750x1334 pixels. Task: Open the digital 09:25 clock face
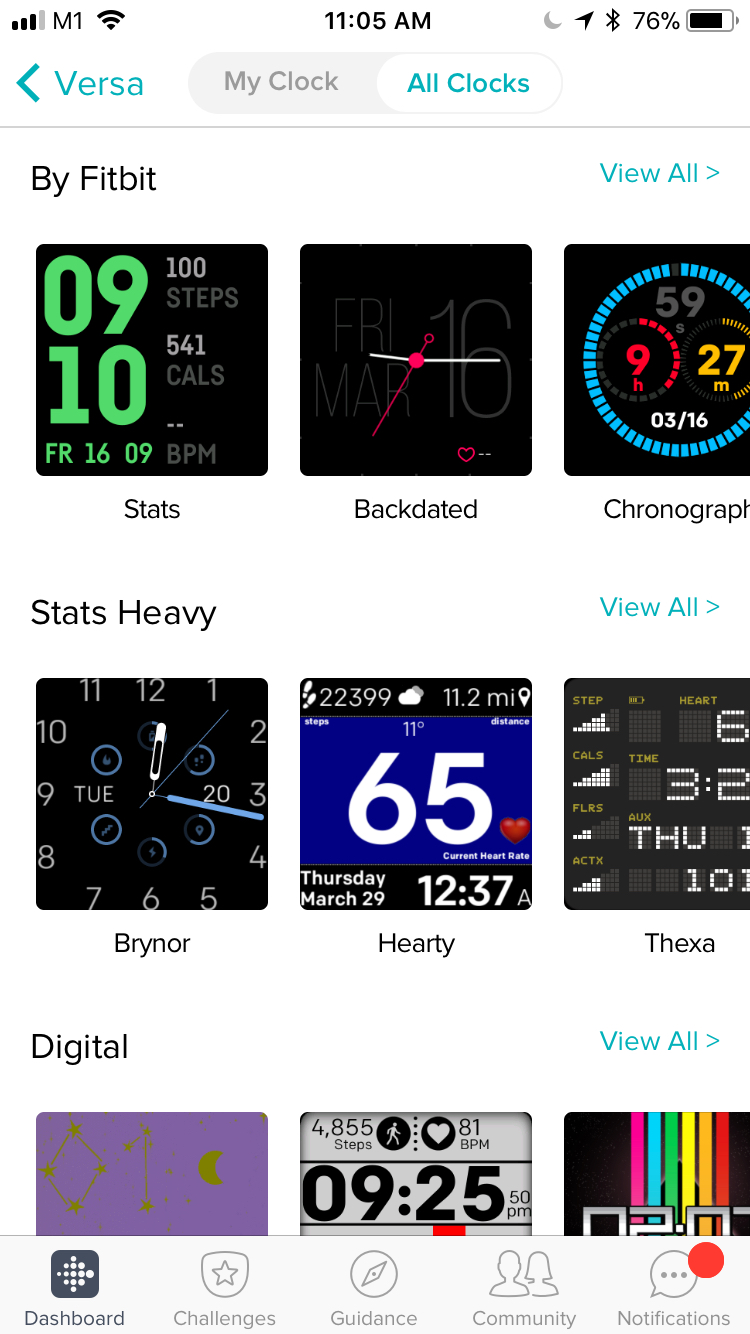click(416, 1174)
